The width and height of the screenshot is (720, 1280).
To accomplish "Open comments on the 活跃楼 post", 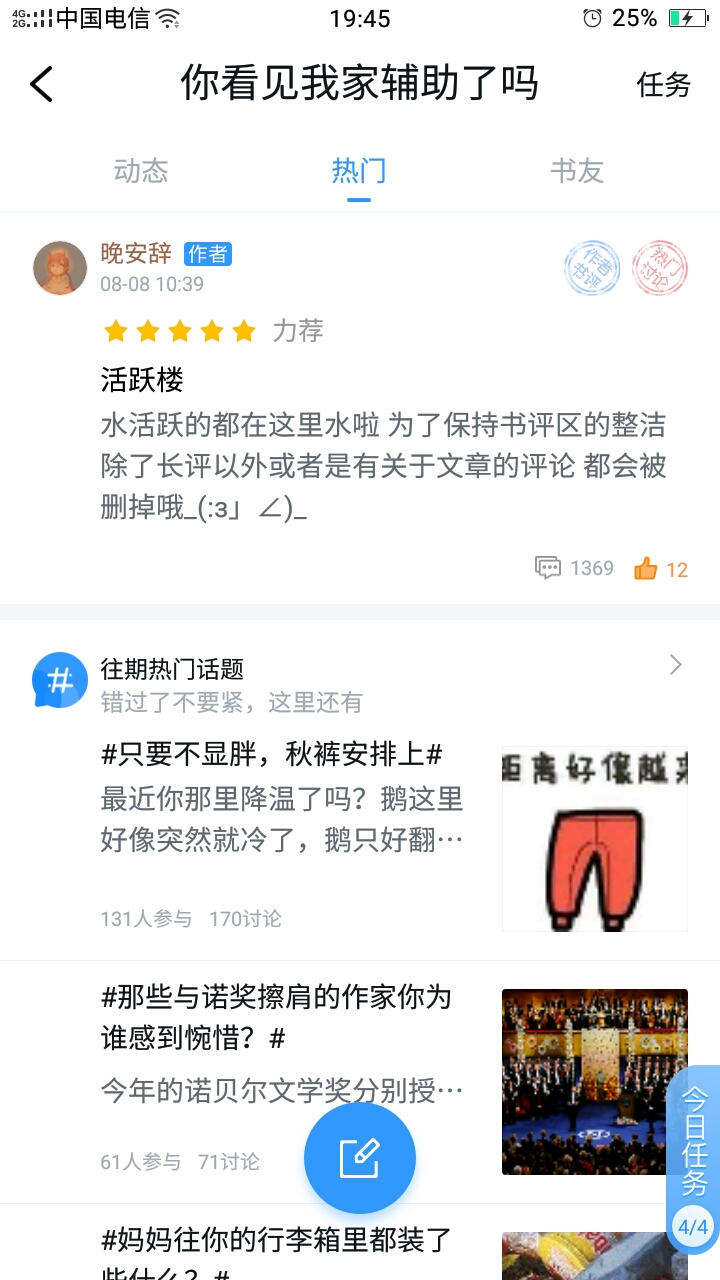I will 575,569.
